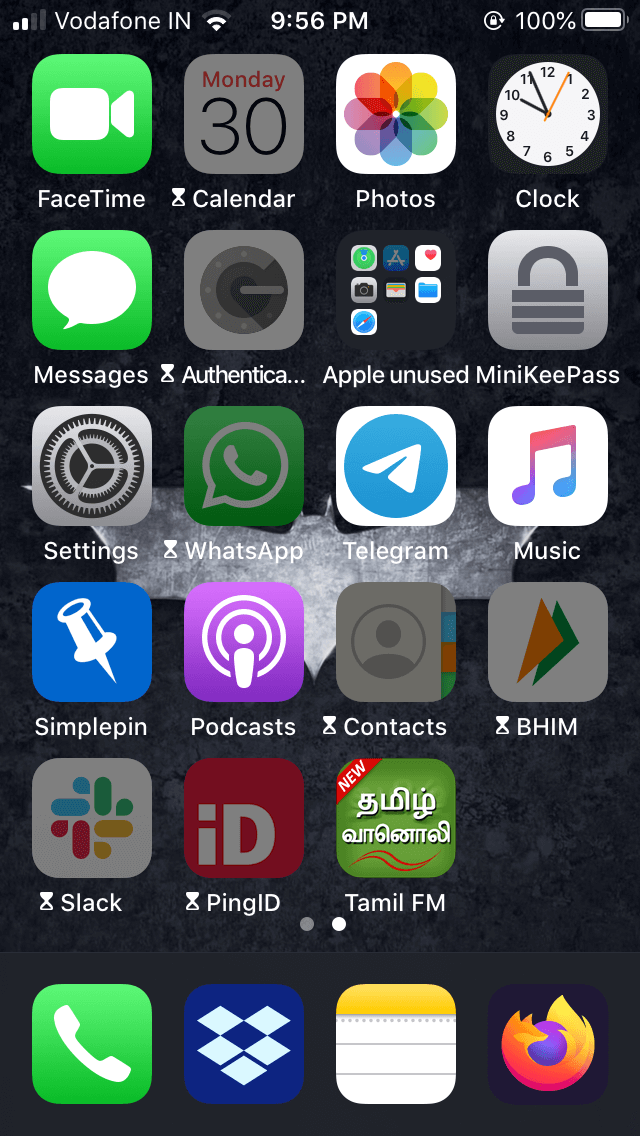This screenshot has width=640, height=1136.
Task: Open WhatsApp
Action: (x=244, y=466)
